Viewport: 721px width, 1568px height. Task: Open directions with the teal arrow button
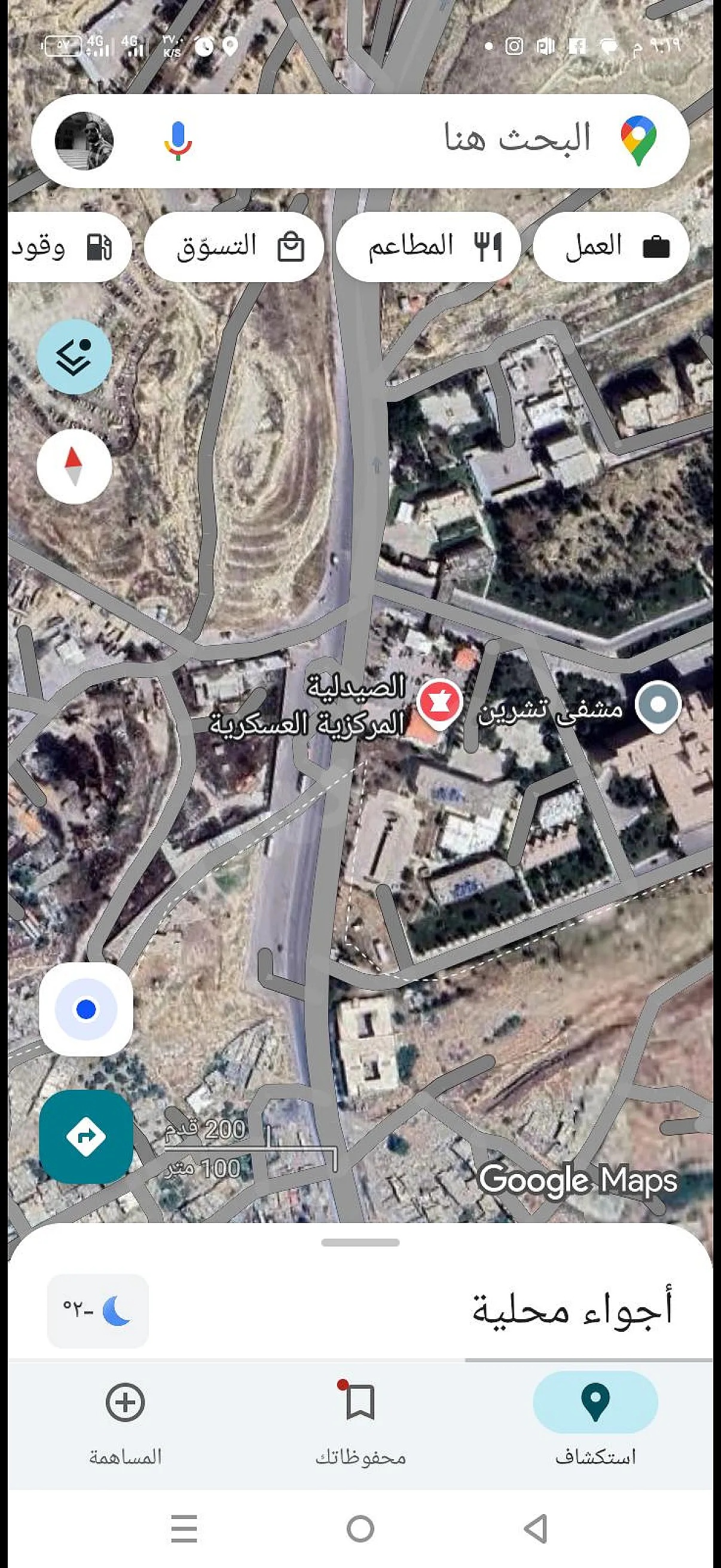(x=85, y=1136)
